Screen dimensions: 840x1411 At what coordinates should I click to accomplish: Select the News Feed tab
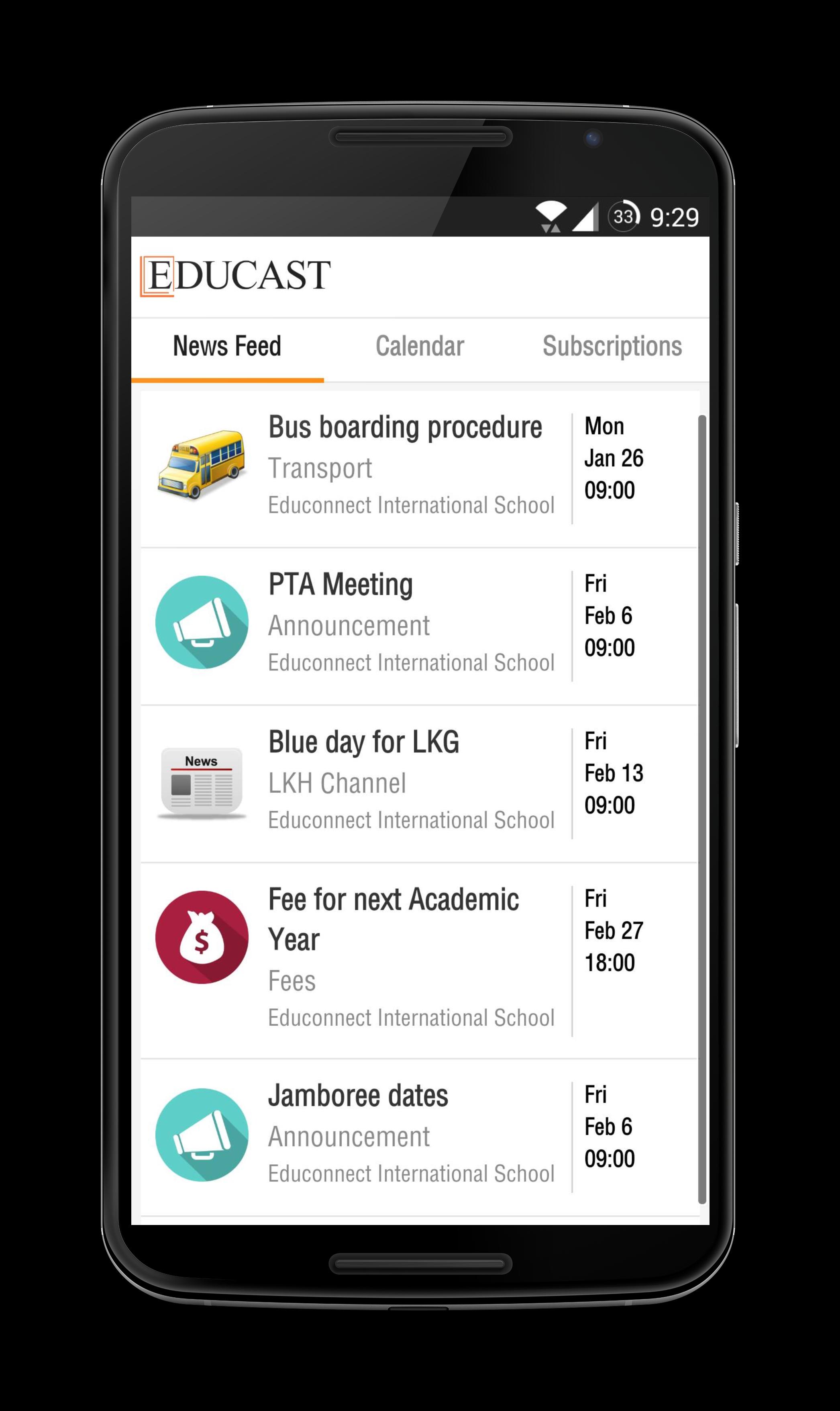(227, 346)
